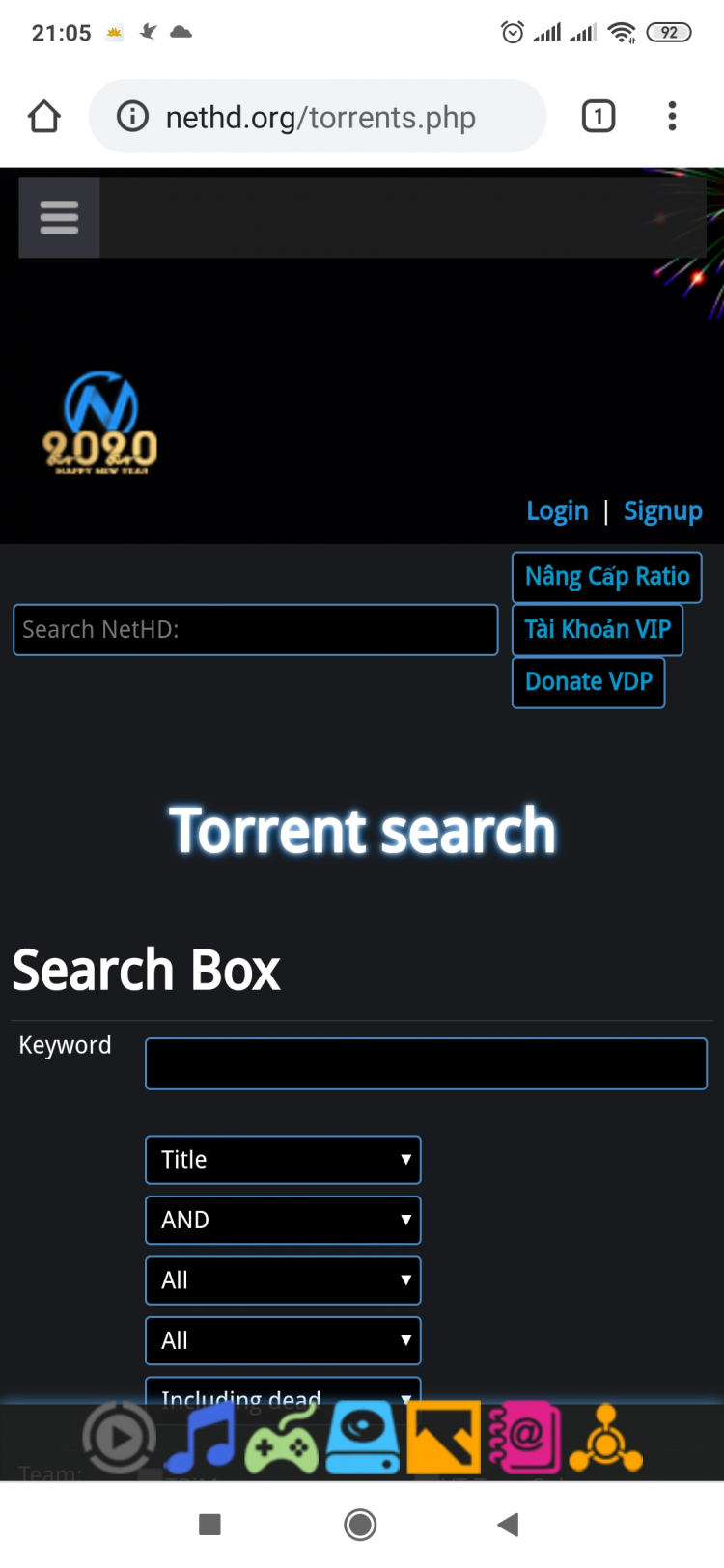The height and width of the screenshot is (1568, 724).
Task: Open the Login link
Action: tap(557, 510)
